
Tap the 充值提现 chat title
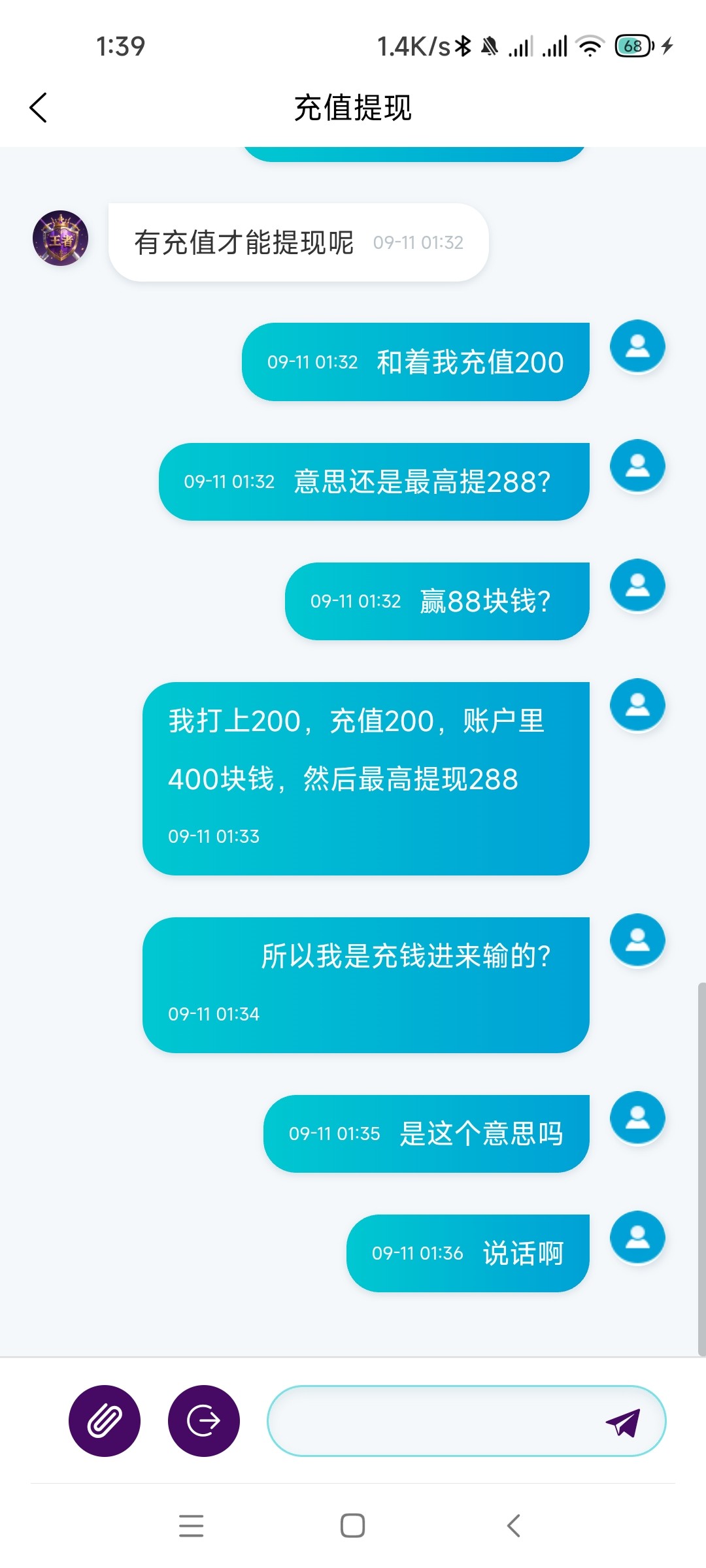pos(353,108)
